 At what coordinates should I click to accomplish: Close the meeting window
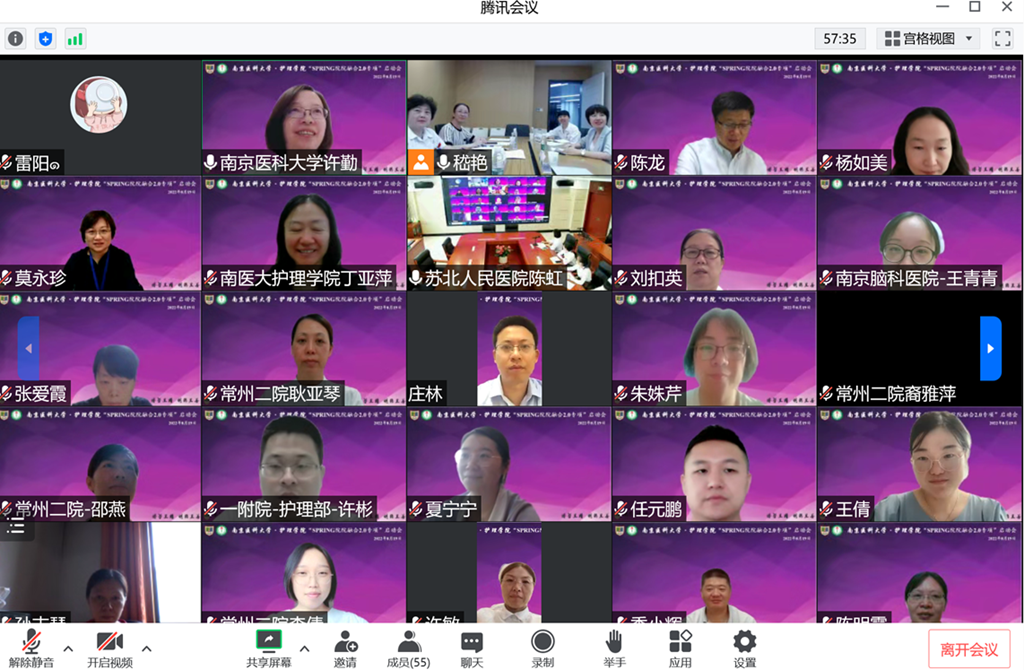coord(1005,7)
